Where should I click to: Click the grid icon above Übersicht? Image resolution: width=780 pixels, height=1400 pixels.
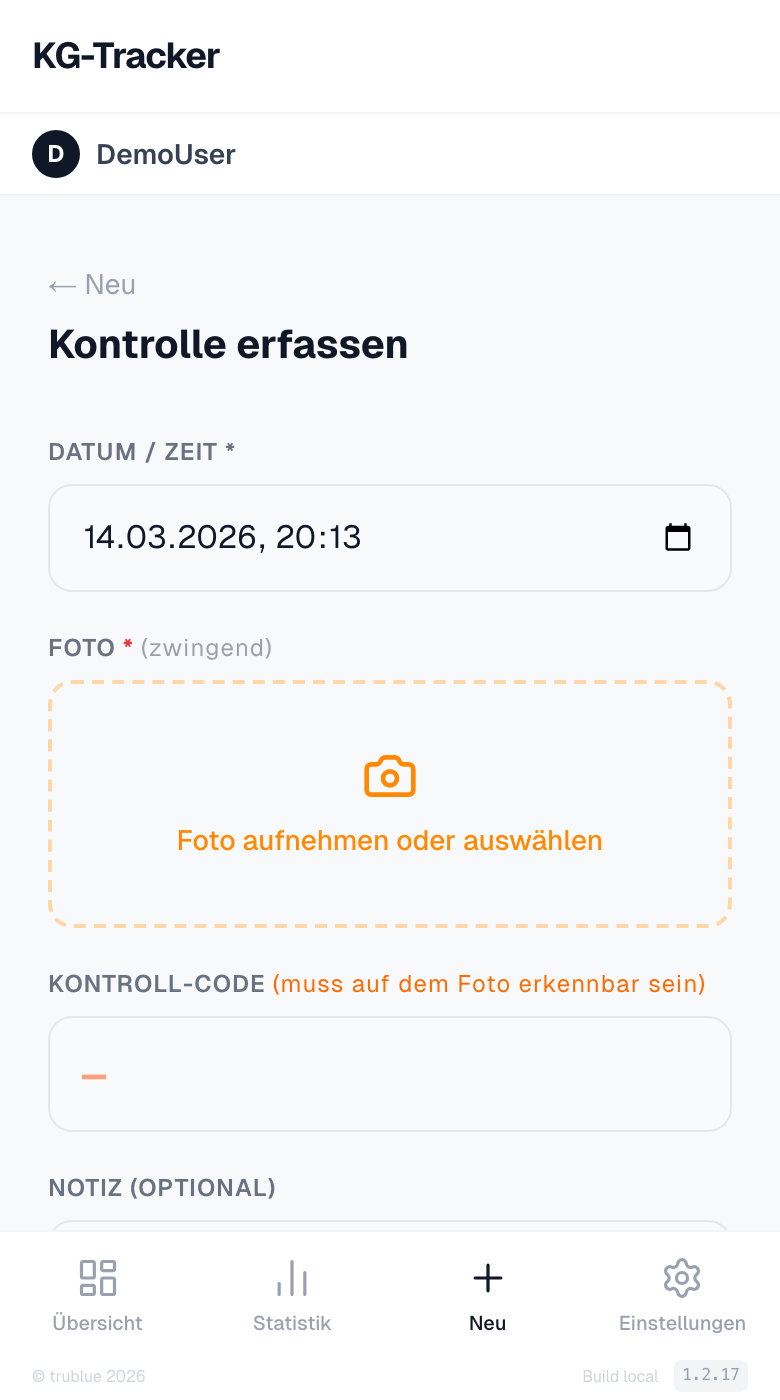pyautogui.click(x=97, y=1277)
